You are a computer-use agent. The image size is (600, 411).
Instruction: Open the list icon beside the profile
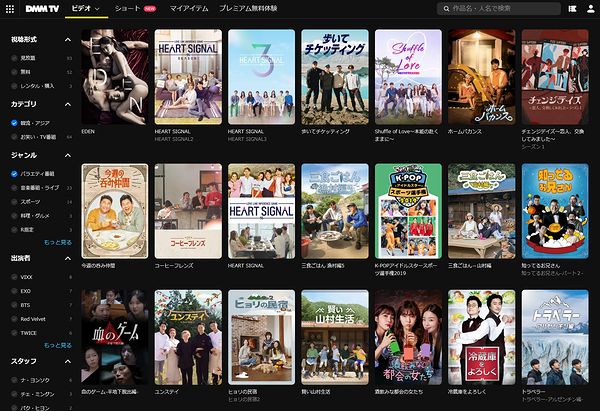[x=572, y=8]
